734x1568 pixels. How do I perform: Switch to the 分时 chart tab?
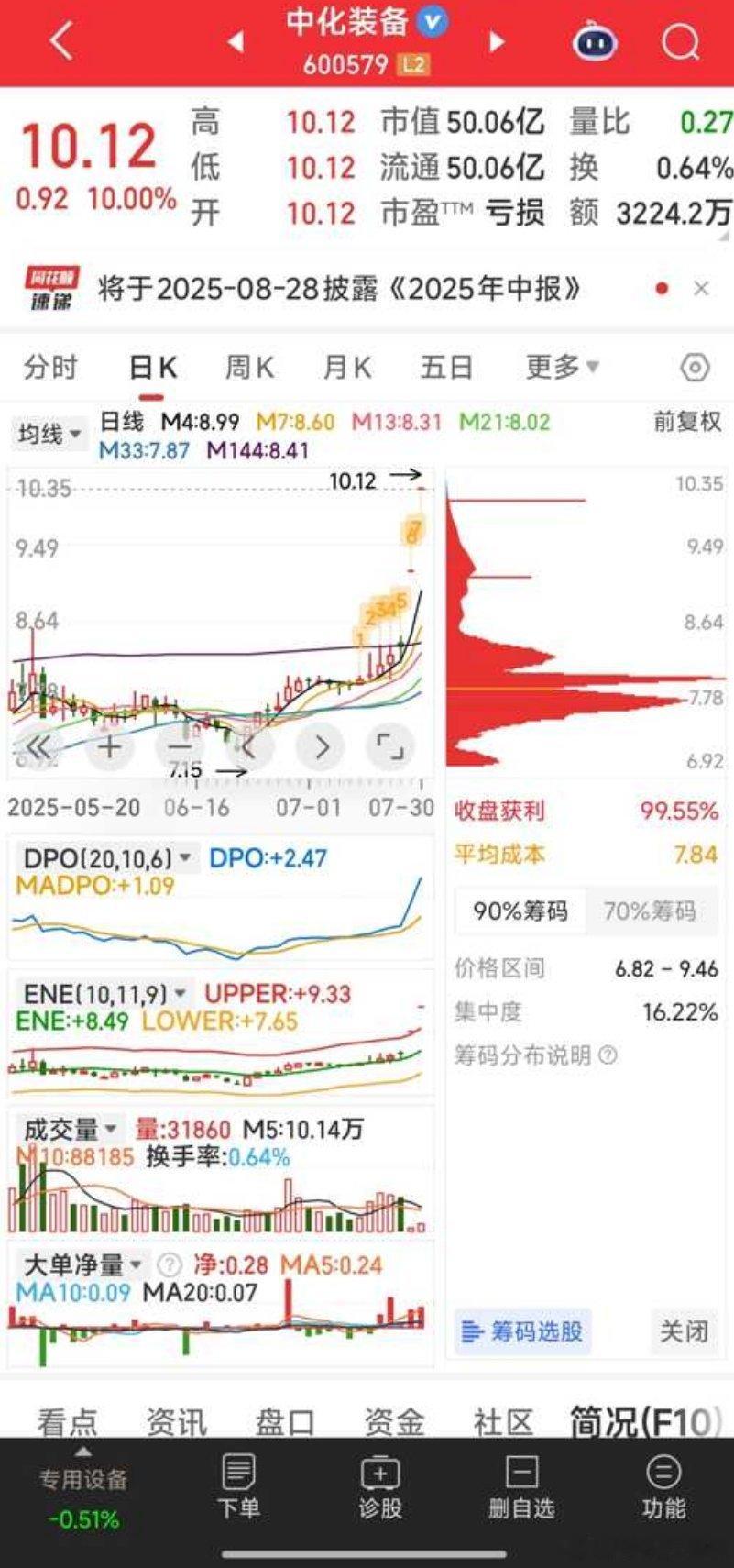tap(50, 368)
